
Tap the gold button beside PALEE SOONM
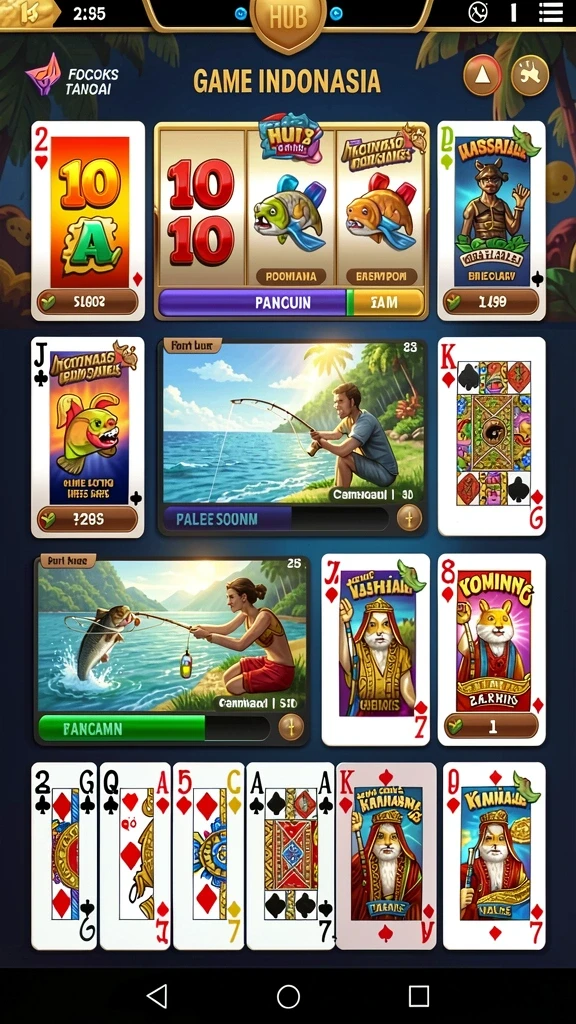(409, 519)
